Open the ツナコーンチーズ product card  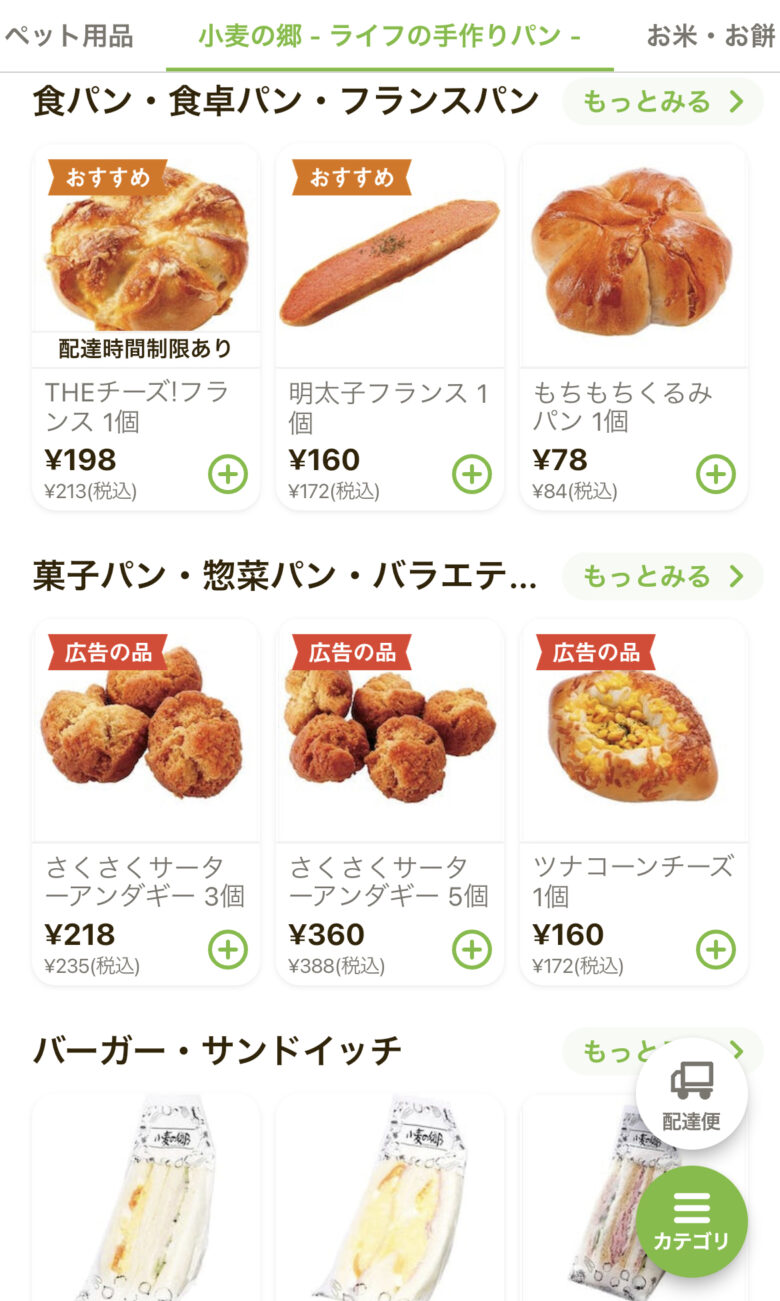[x=634, y=737]
